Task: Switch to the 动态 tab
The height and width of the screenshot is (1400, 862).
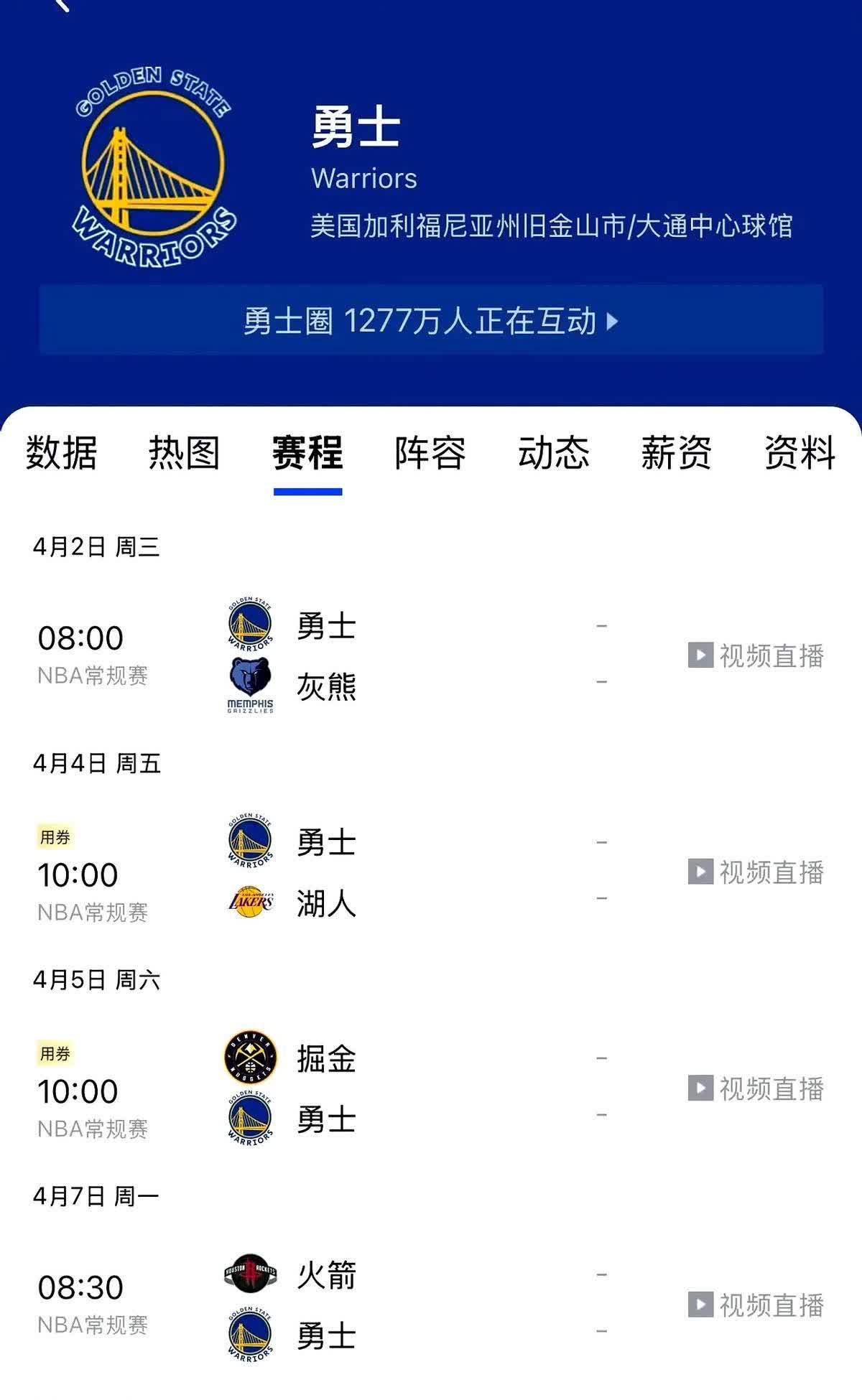Action: pos(554,453)
